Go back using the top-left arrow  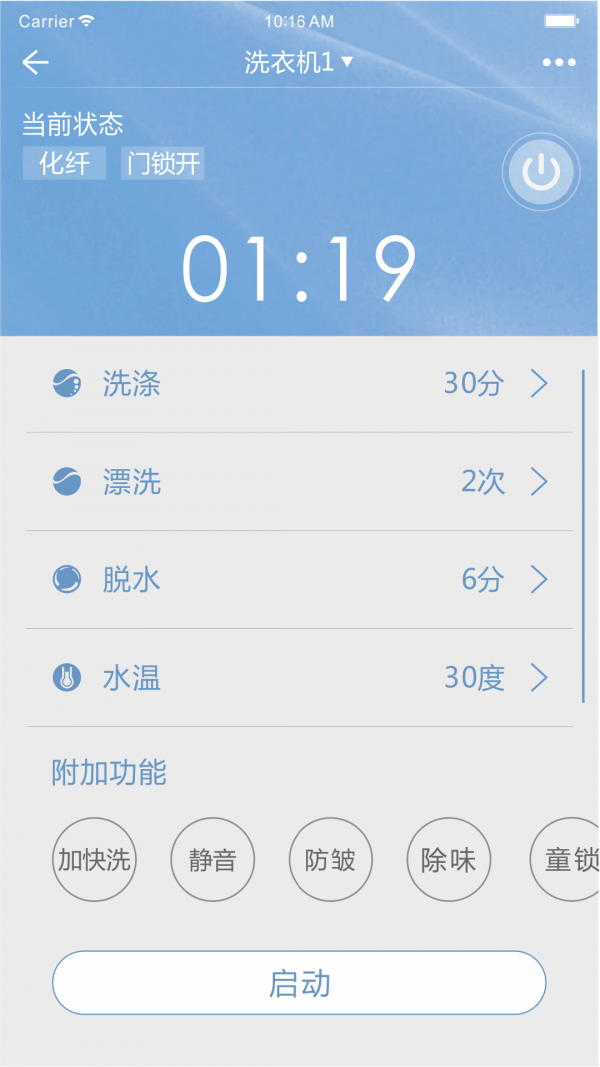35,63
